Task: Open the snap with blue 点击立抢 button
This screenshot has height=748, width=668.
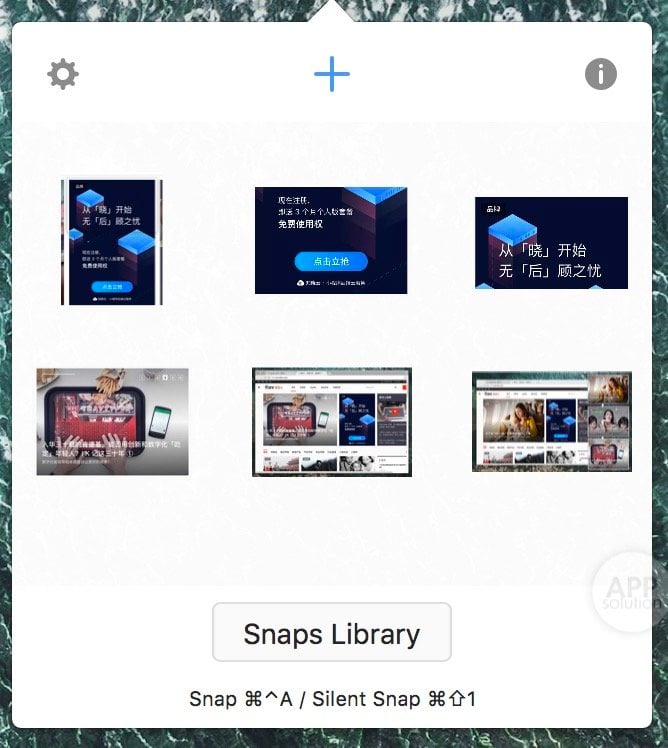Action: point(331,240)
